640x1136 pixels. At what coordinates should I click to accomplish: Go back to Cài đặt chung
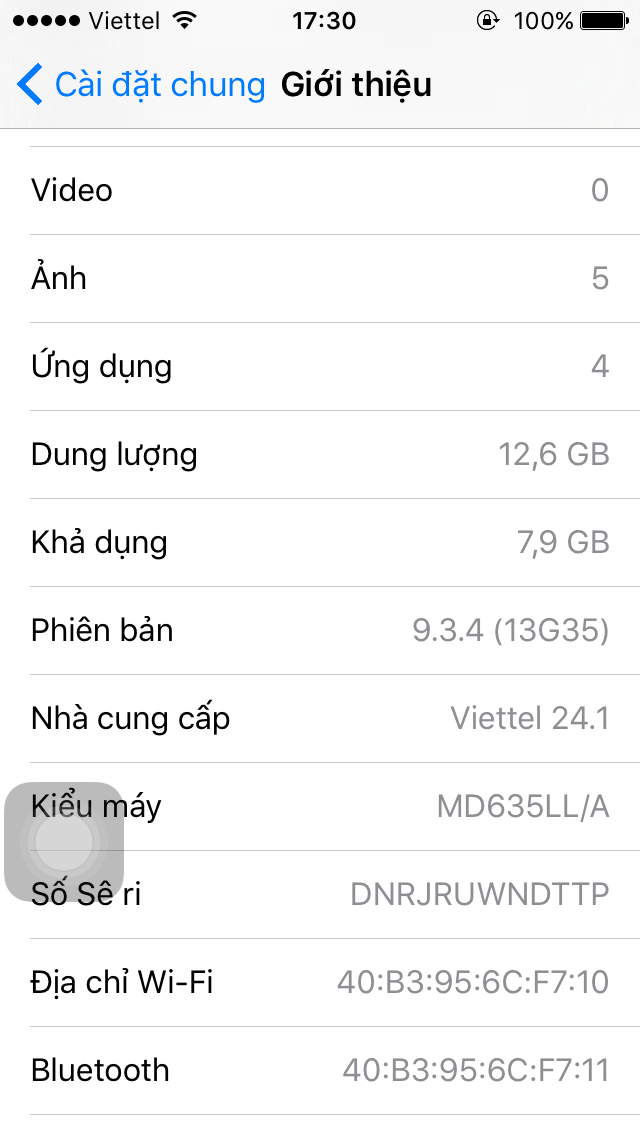[x=141, y=84]
